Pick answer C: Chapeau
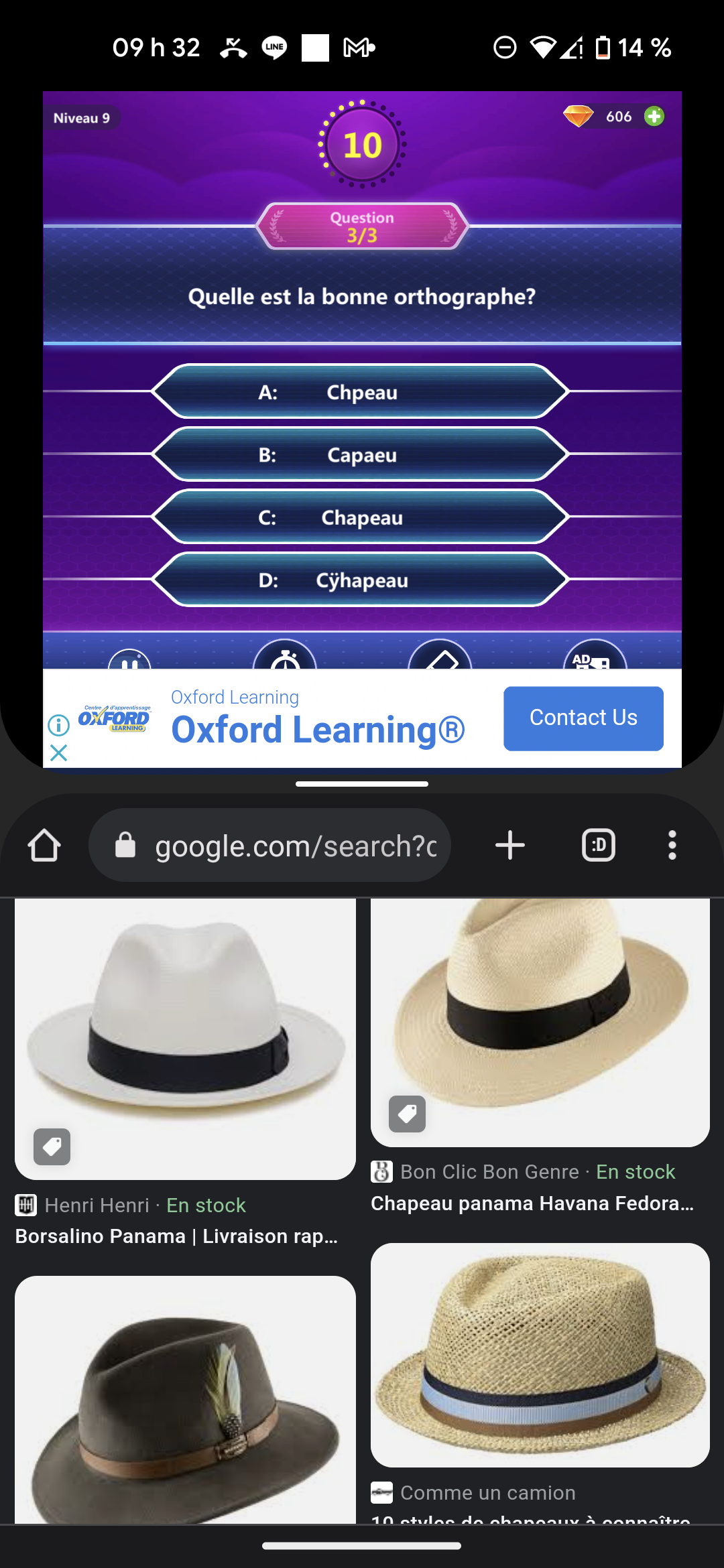Viewport: 724px width, 1568px height. click(x=361, y=518)
